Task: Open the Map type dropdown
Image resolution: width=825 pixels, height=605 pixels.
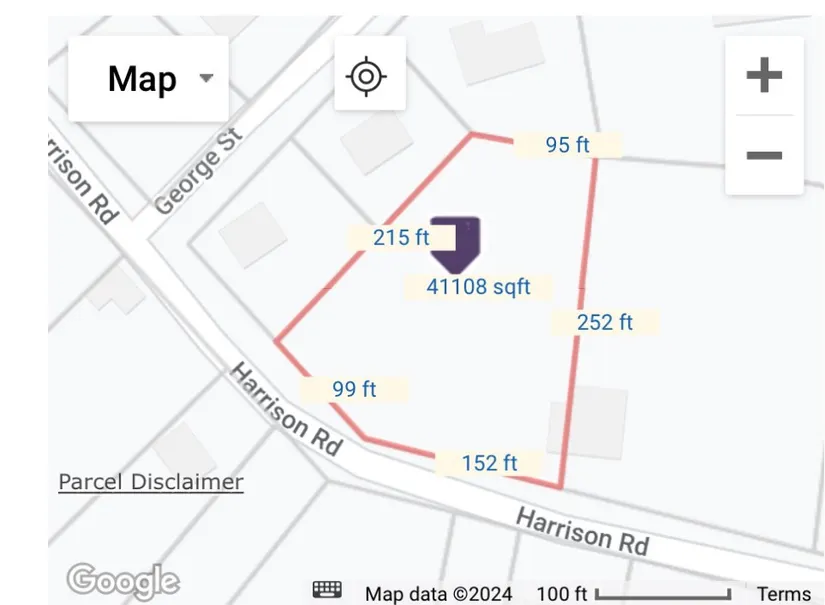Action: click(148, 79)
